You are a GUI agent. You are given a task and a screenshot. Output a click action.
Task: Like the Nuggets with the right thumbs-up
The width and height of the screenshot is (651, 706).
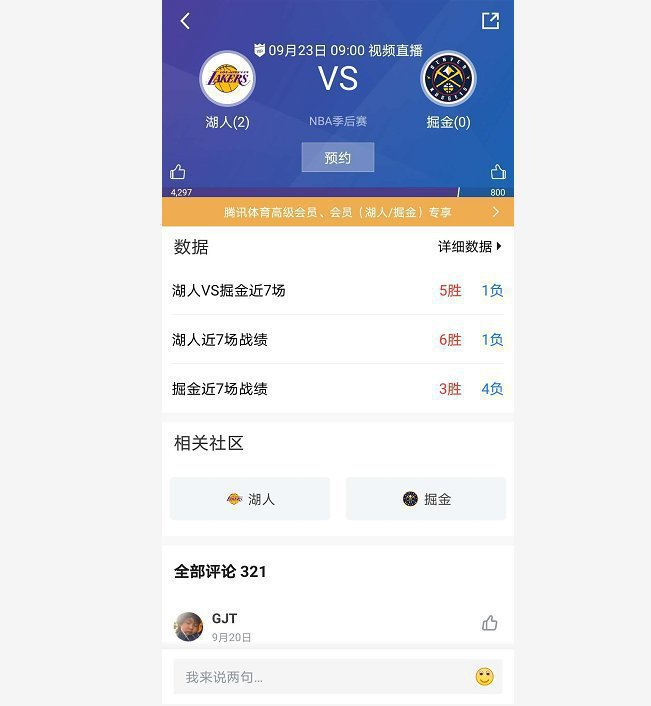click(498, 172)
